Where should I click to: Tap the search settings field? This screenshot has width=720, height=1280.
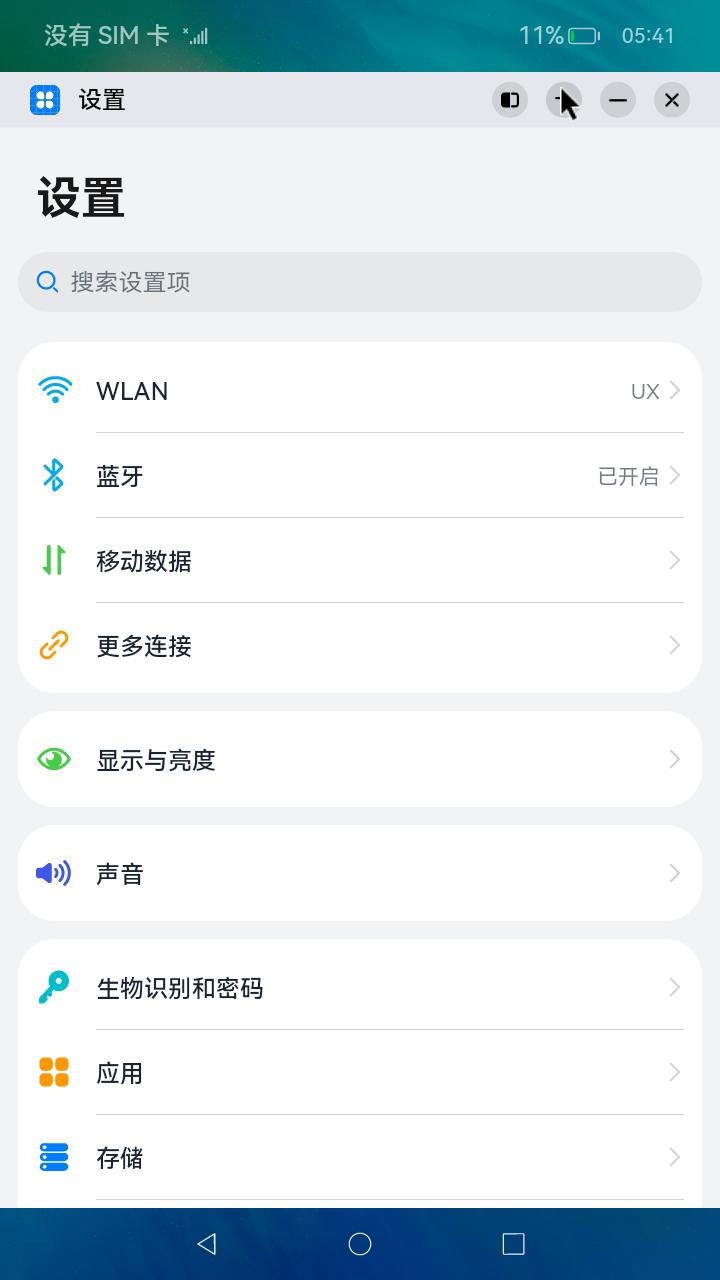360,282
